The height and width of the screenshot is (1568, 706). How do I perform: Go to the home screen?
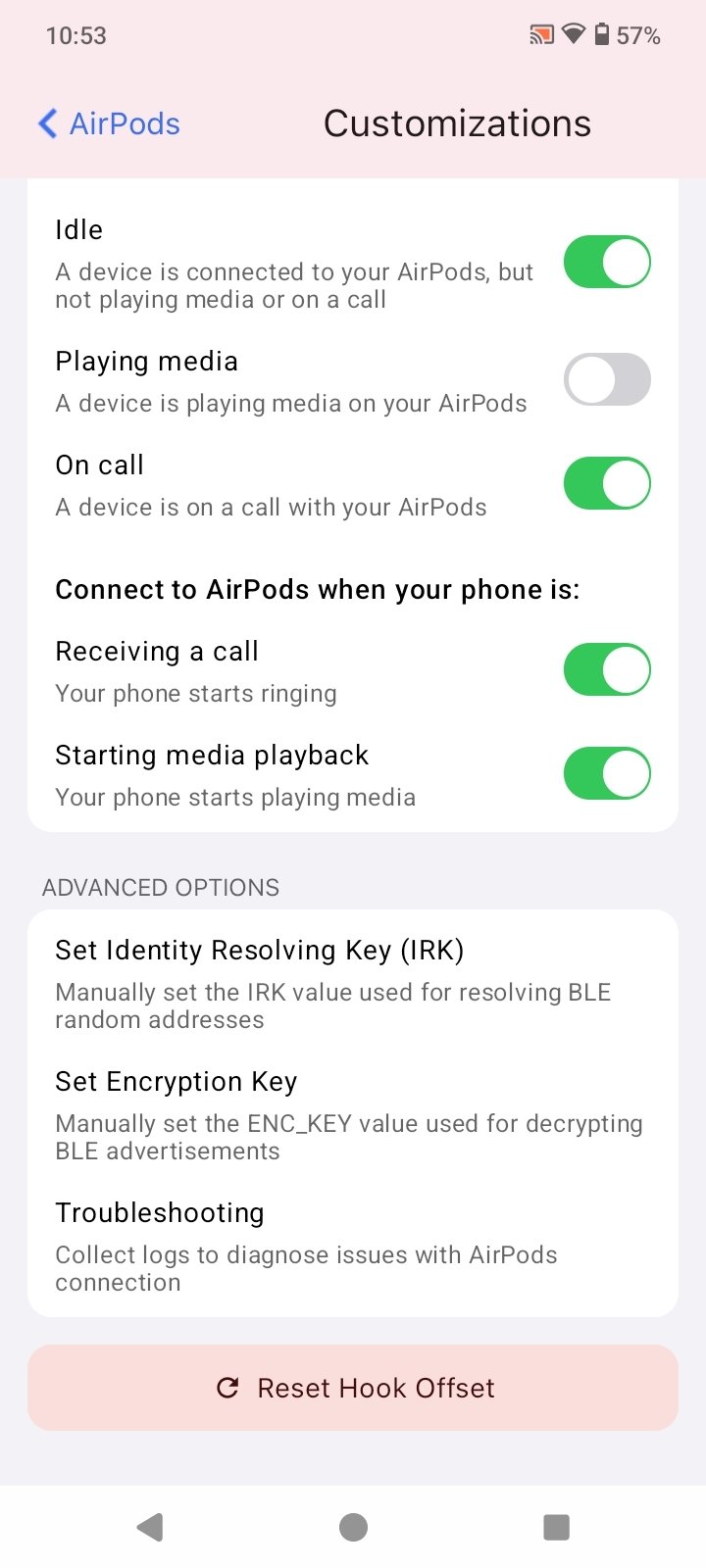pos(353,1527)
